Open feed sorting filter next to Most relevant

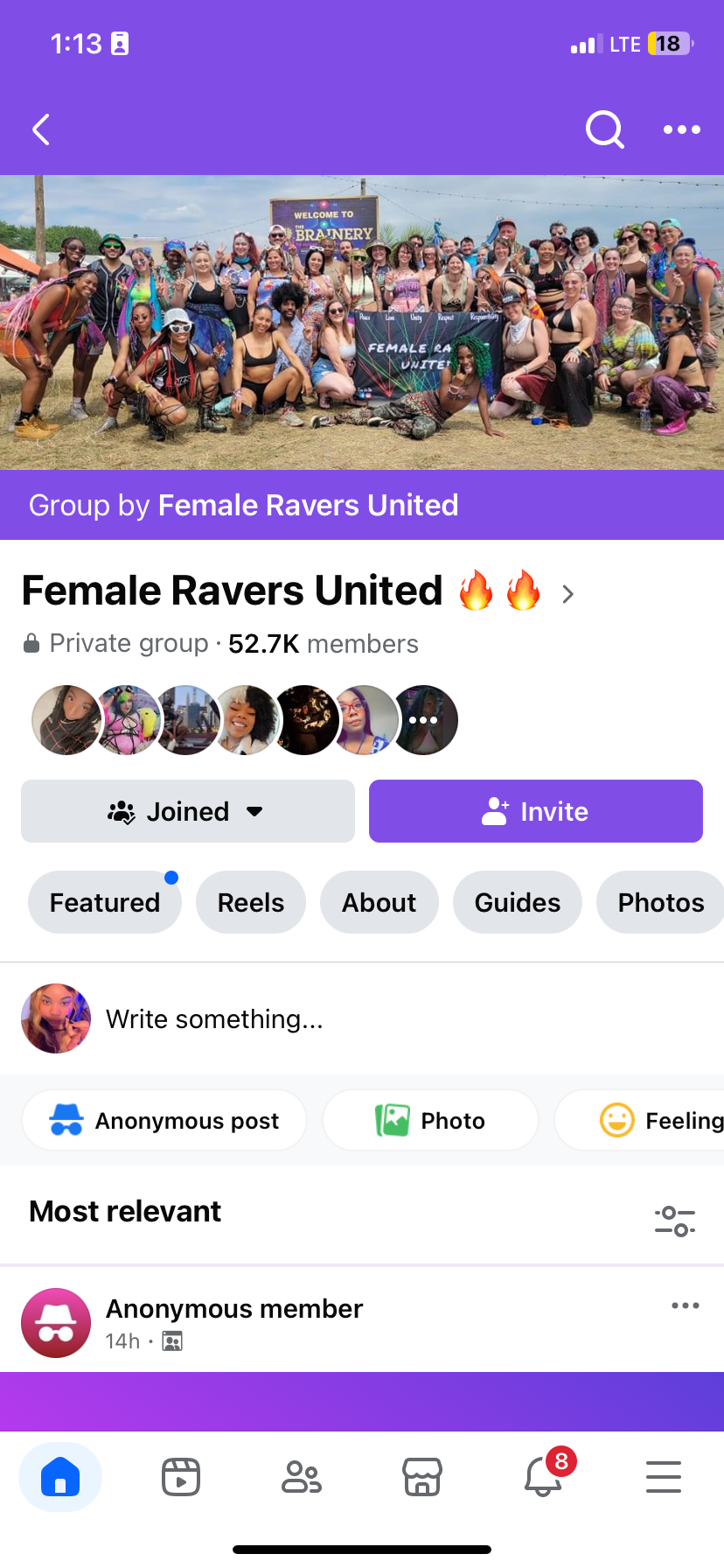pyautogui.click(x=675, y=1220)
